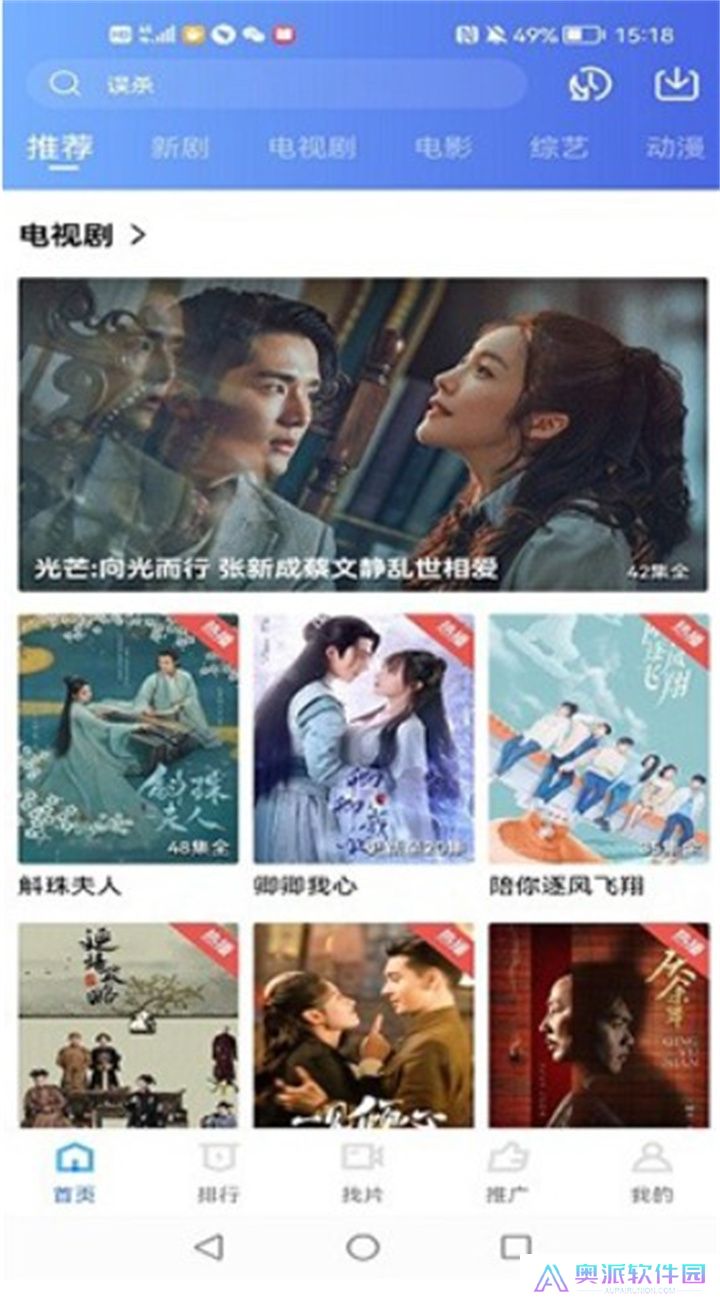The height and width of the screenshot is (1304, 720).
Task: Select the 首页 home icon
Action: coord(72,1165)
